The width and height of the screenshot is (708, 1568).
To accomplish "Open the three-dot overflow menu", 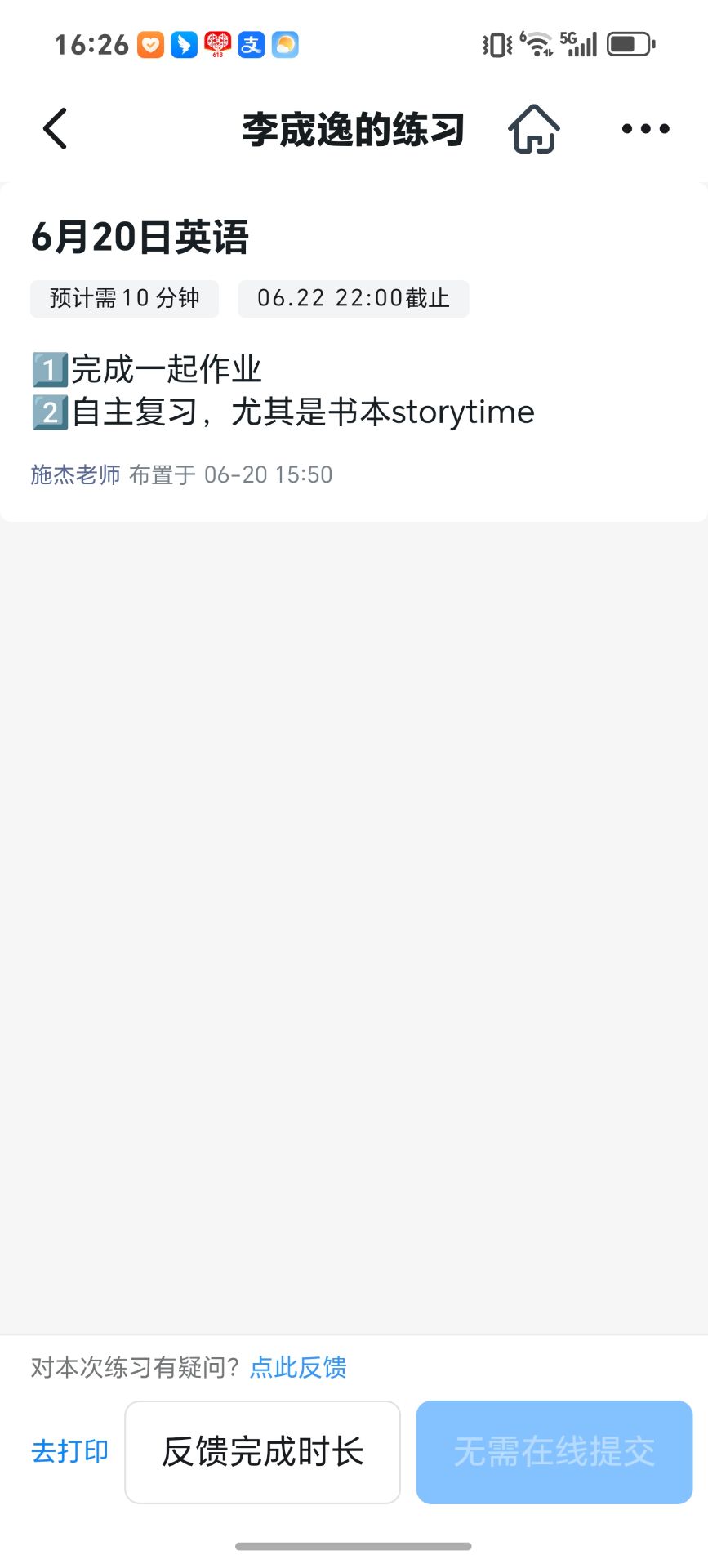I will click(x=645, y=129).
